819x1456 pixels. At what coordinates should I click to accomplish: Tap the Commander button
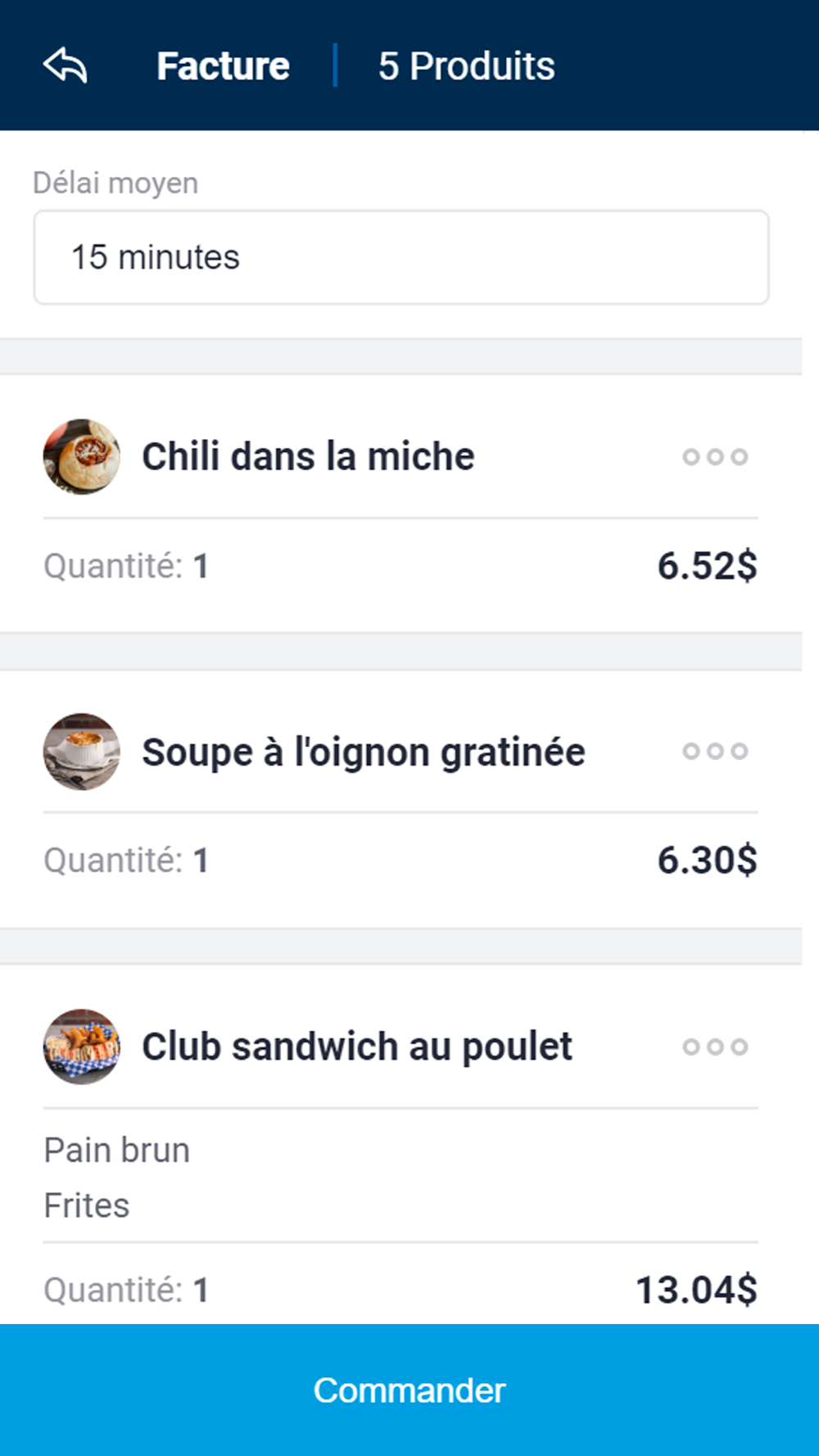[x=409, y=1390]
